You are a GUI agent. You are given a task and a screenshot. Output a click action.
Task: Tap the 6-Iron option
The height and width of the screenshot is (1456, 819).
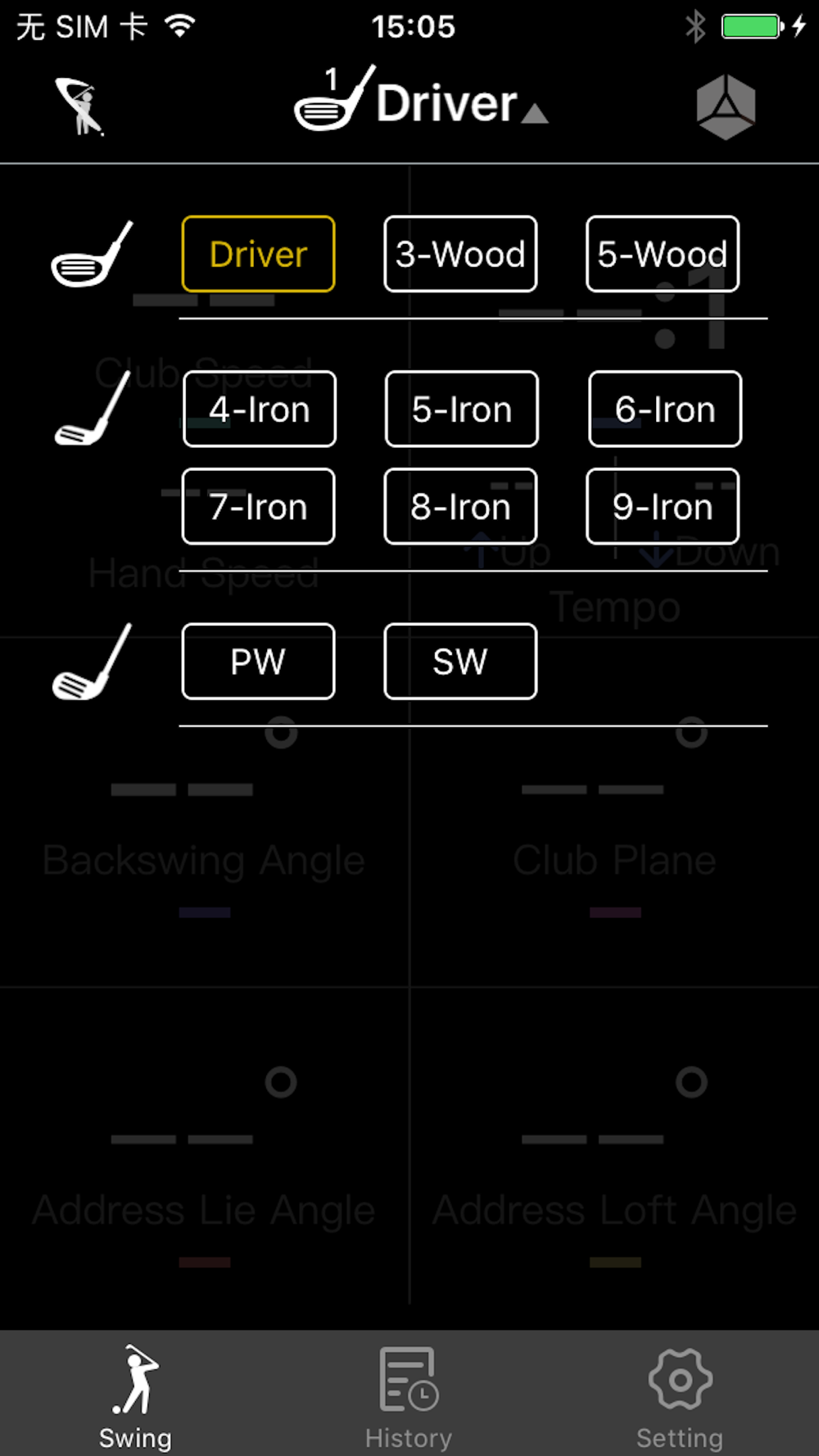pyautogui.click(x=665, y=409)
